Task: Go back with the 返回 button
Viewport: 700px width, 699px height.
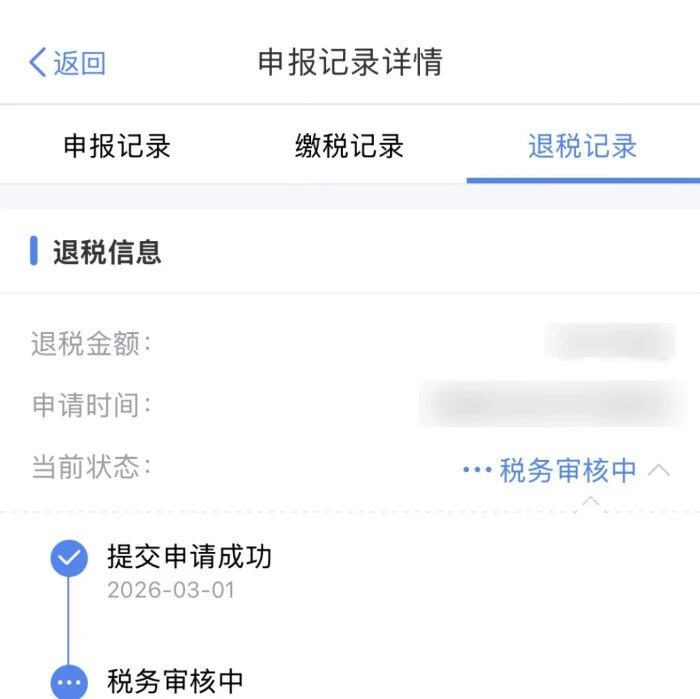Action: click(x=67, y=62)
